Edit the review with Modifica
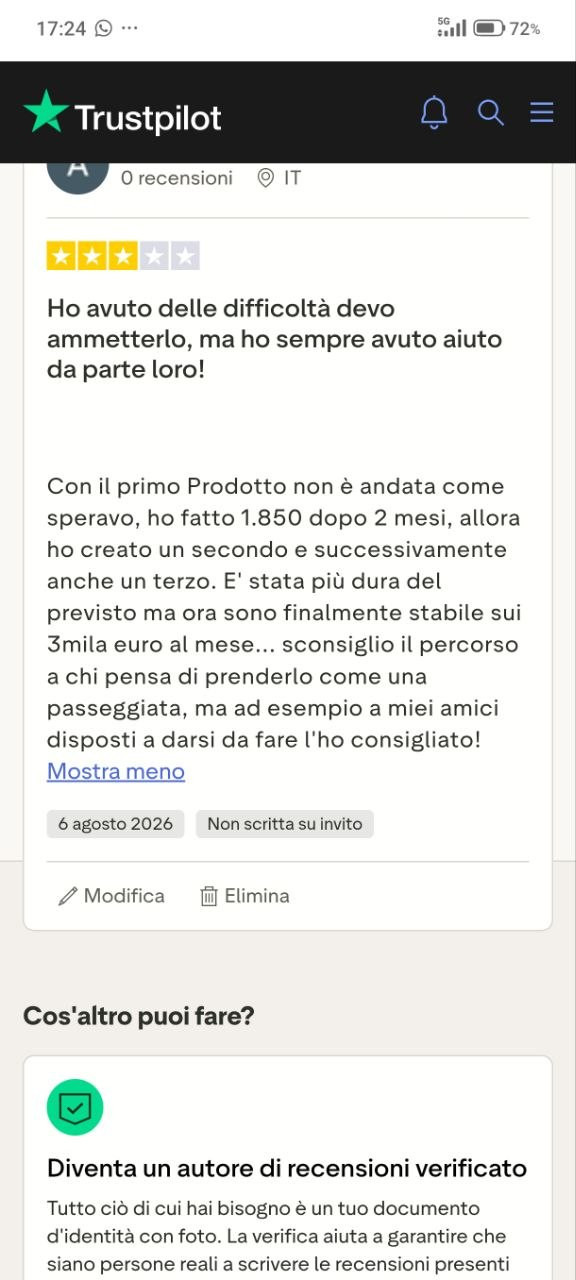576x1280 pixels. point(111,896)
